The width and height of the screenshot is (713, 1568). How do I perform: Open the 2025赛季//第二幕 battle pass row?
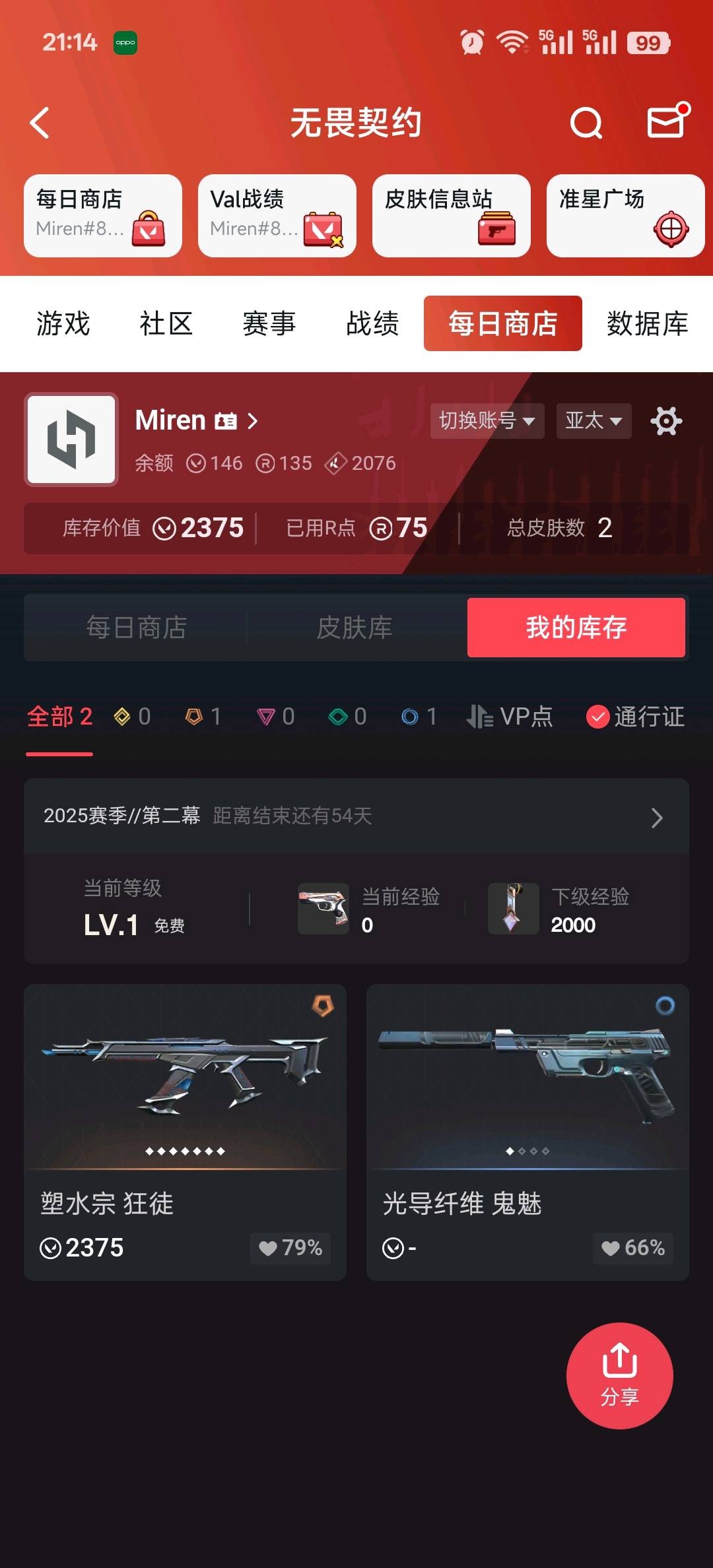(356, 816)
